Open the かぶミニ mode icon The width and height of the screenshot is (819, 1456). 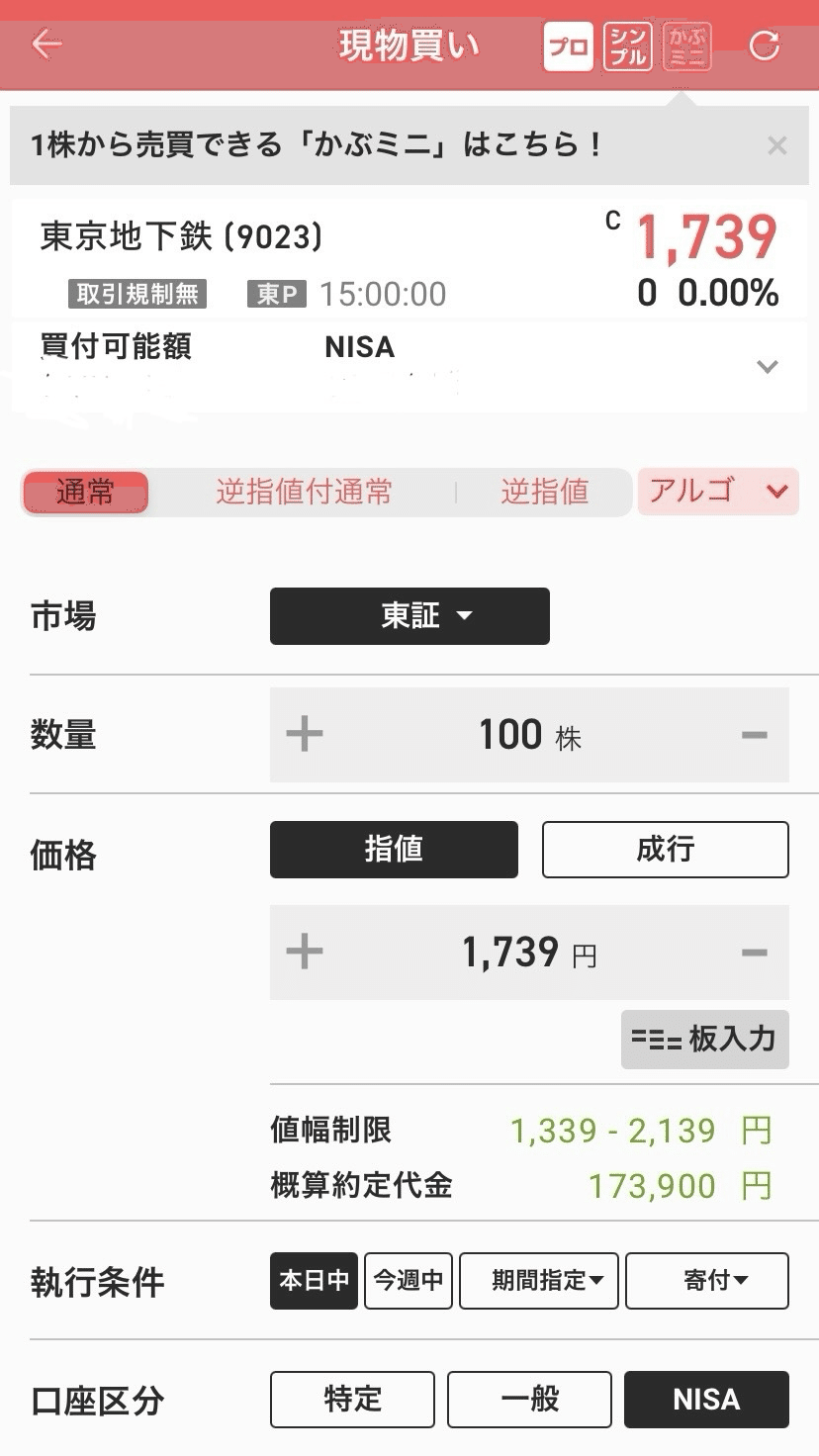(x=686, y=45)
